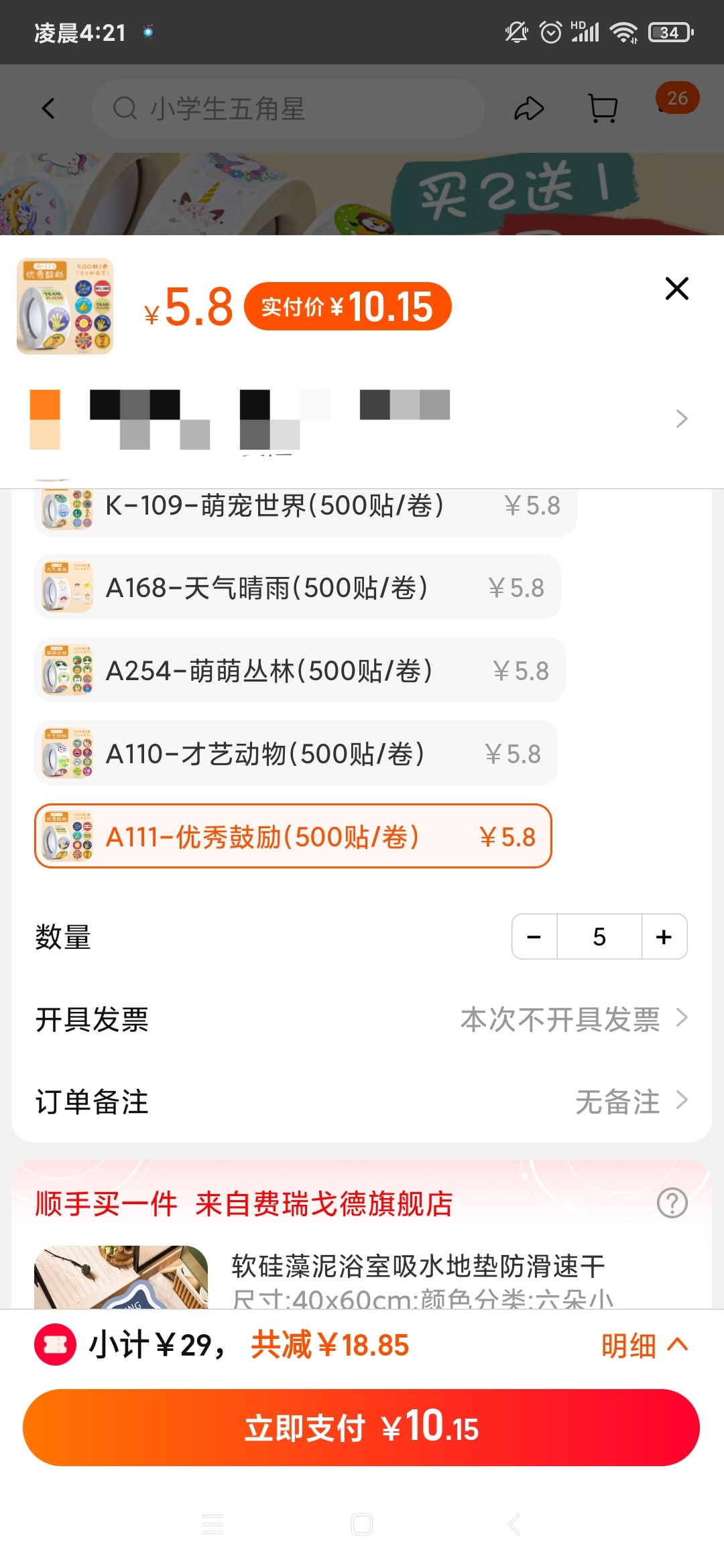Expand 明细 price breakdown
724x1568 pixels.
point(644,1345)
